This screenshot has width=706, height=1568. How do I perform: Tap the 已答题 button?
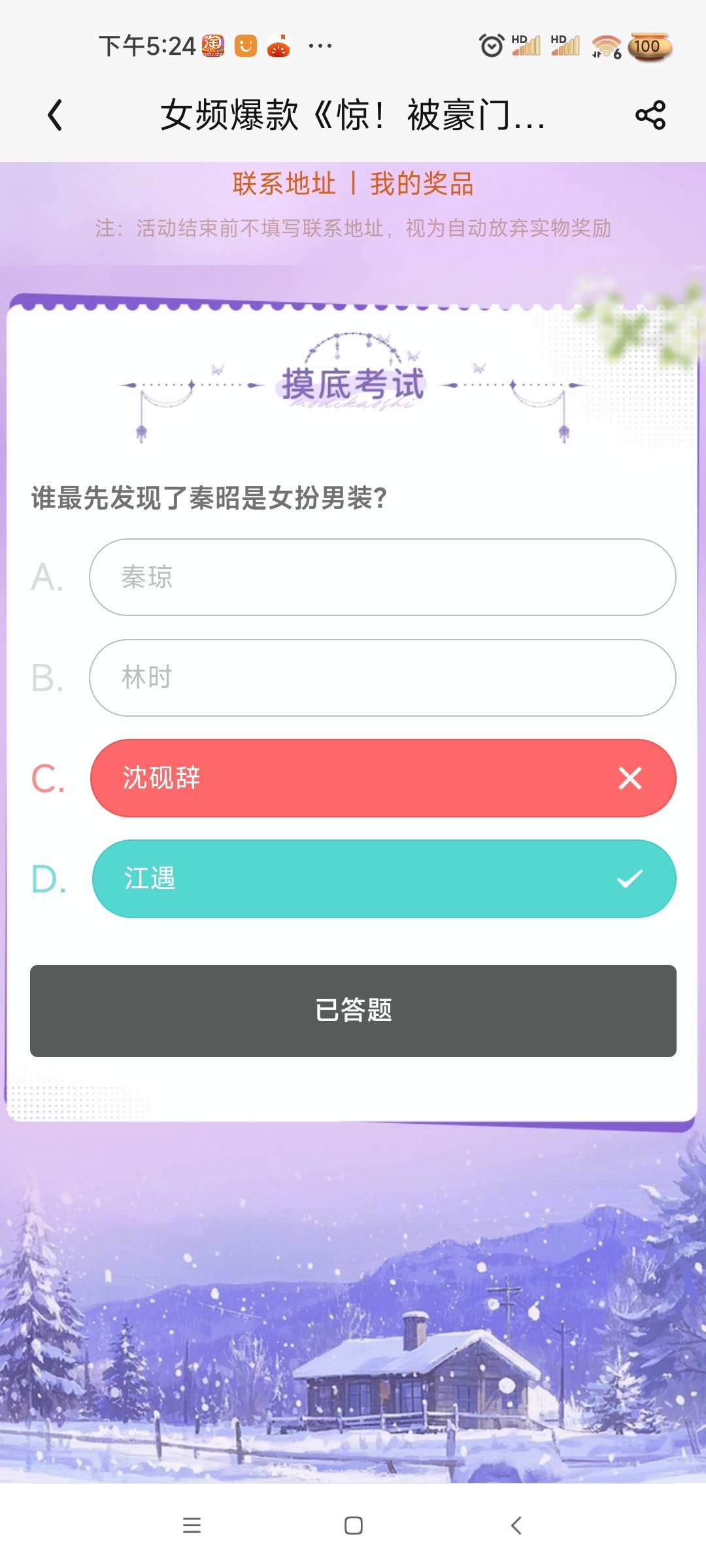(x=353, y=1011)
